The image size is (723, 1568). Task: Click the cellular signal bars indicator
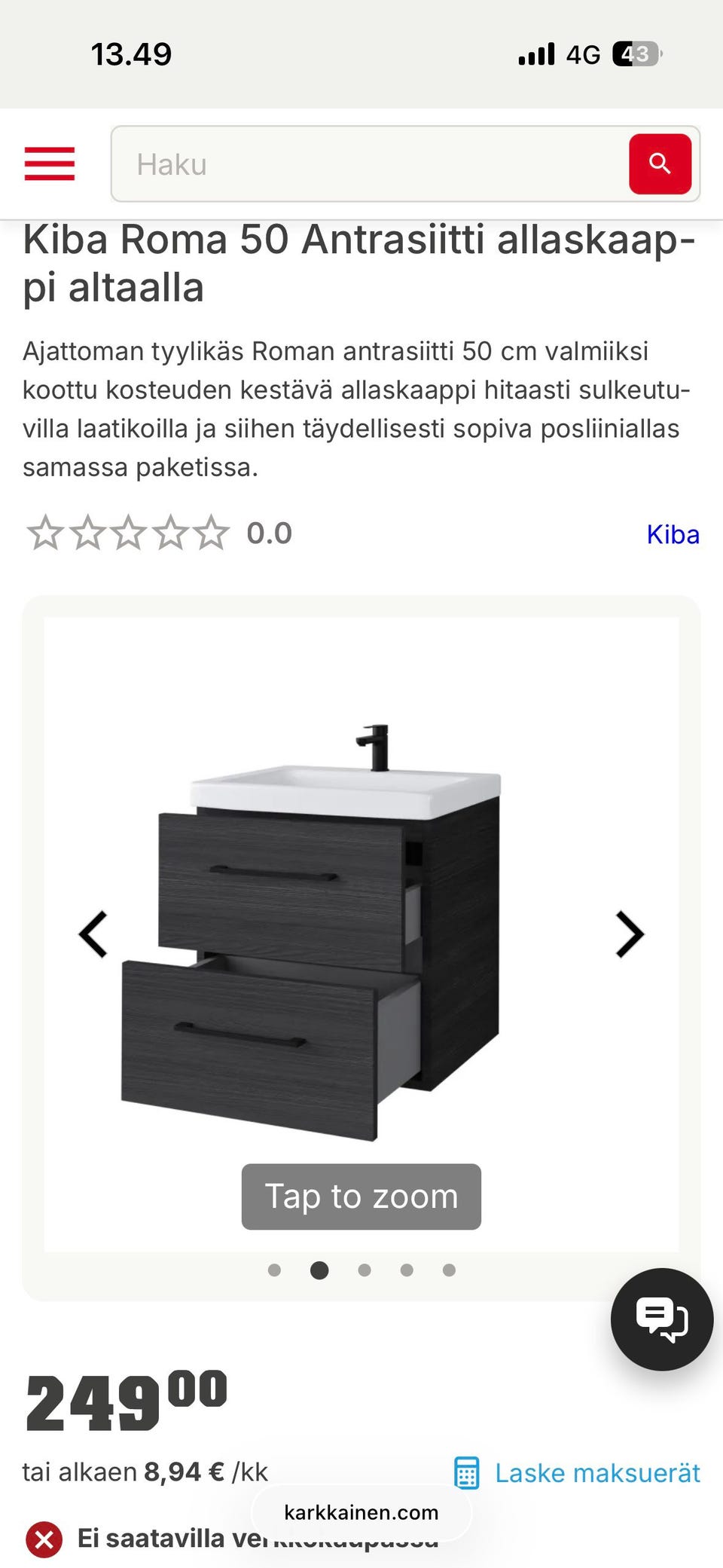coord(535,53)
